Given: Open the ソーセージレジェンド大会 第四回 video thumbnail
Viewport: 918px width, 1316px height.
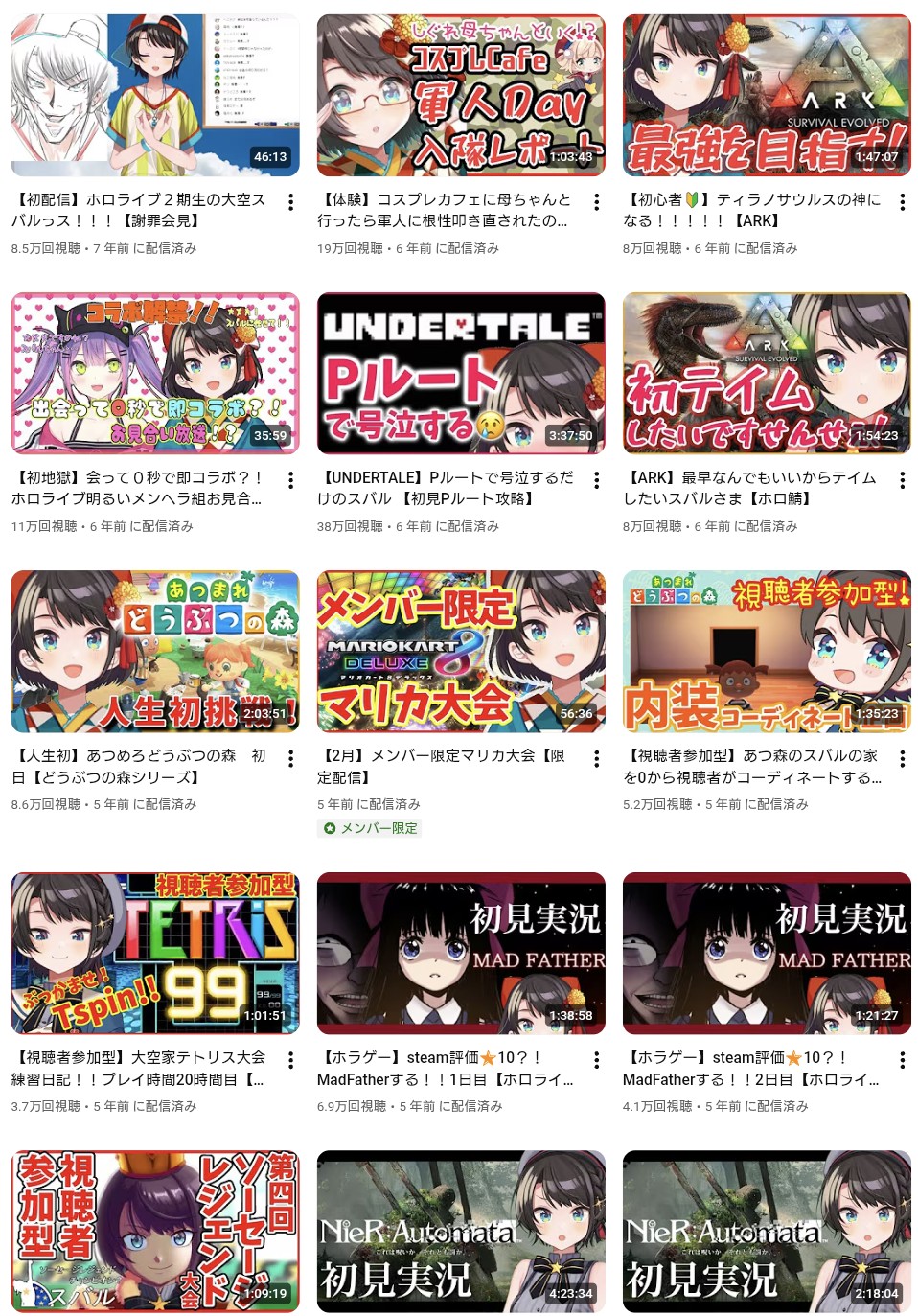Looking at the screenshot, I should 154,1231.
